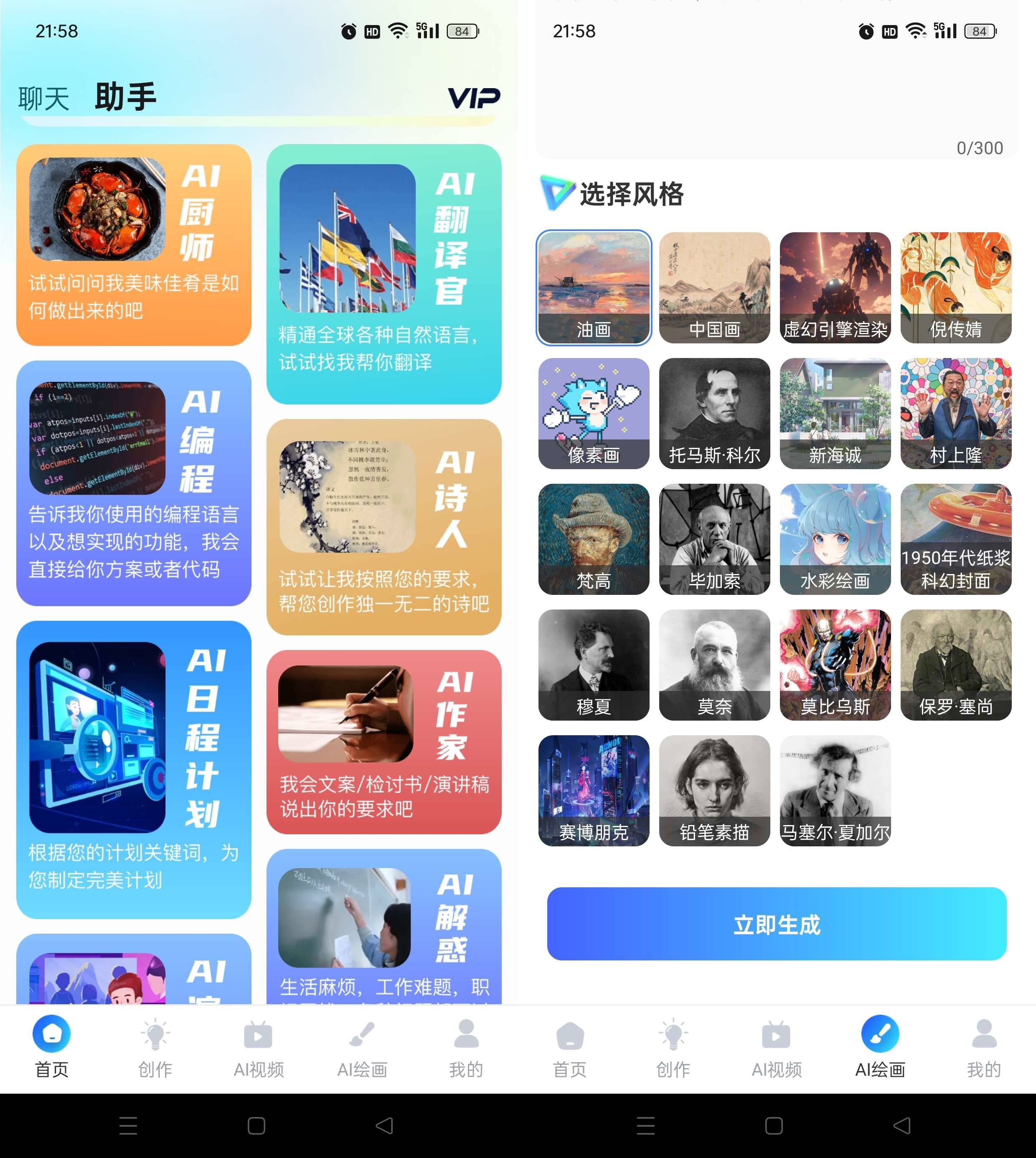Viewport: 1036px width, 1158px height.
Task: Select the 水彩绘画 style
Action: coord(835,539)
